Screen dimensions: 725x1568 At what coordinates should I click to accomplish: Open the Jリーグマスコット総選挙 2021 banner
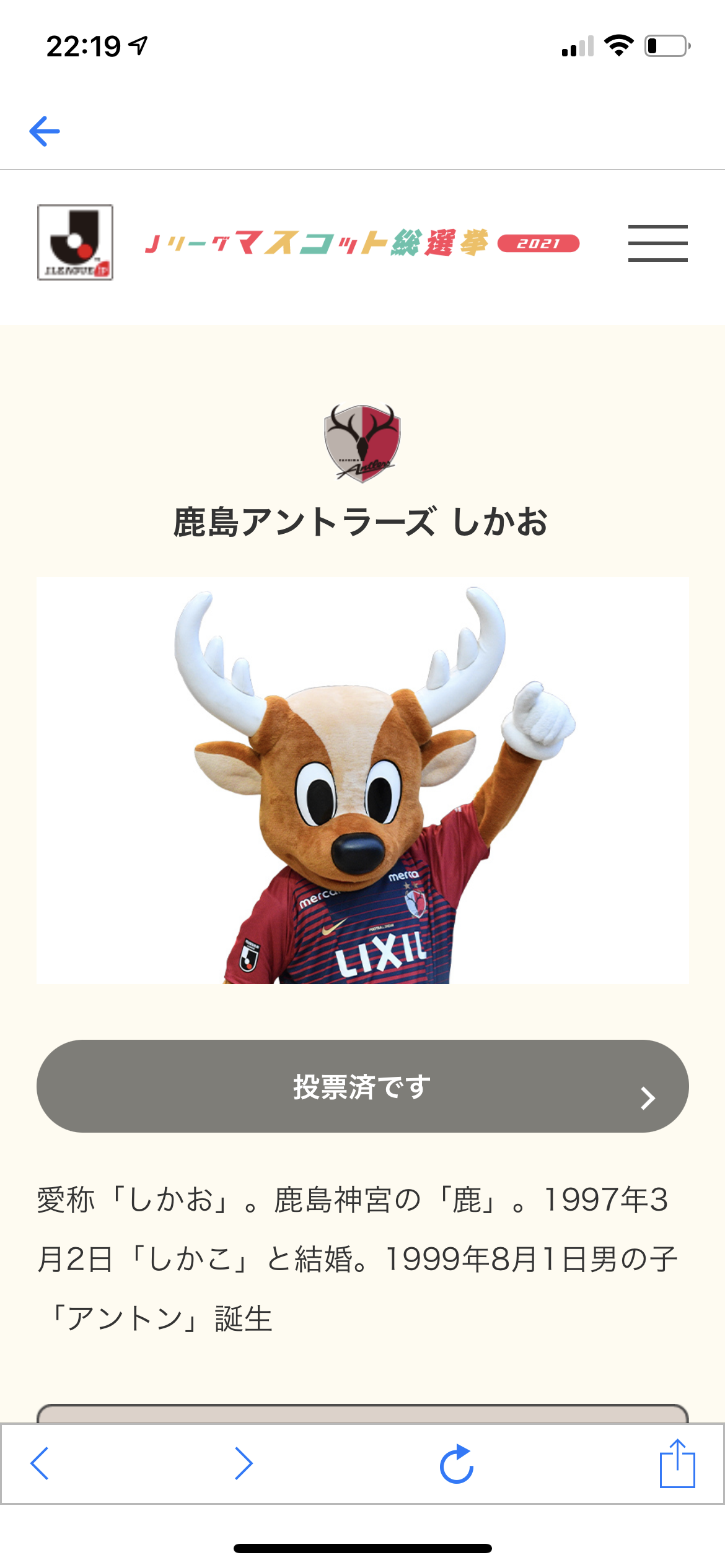pyautogui.click(x=362, y=243)
